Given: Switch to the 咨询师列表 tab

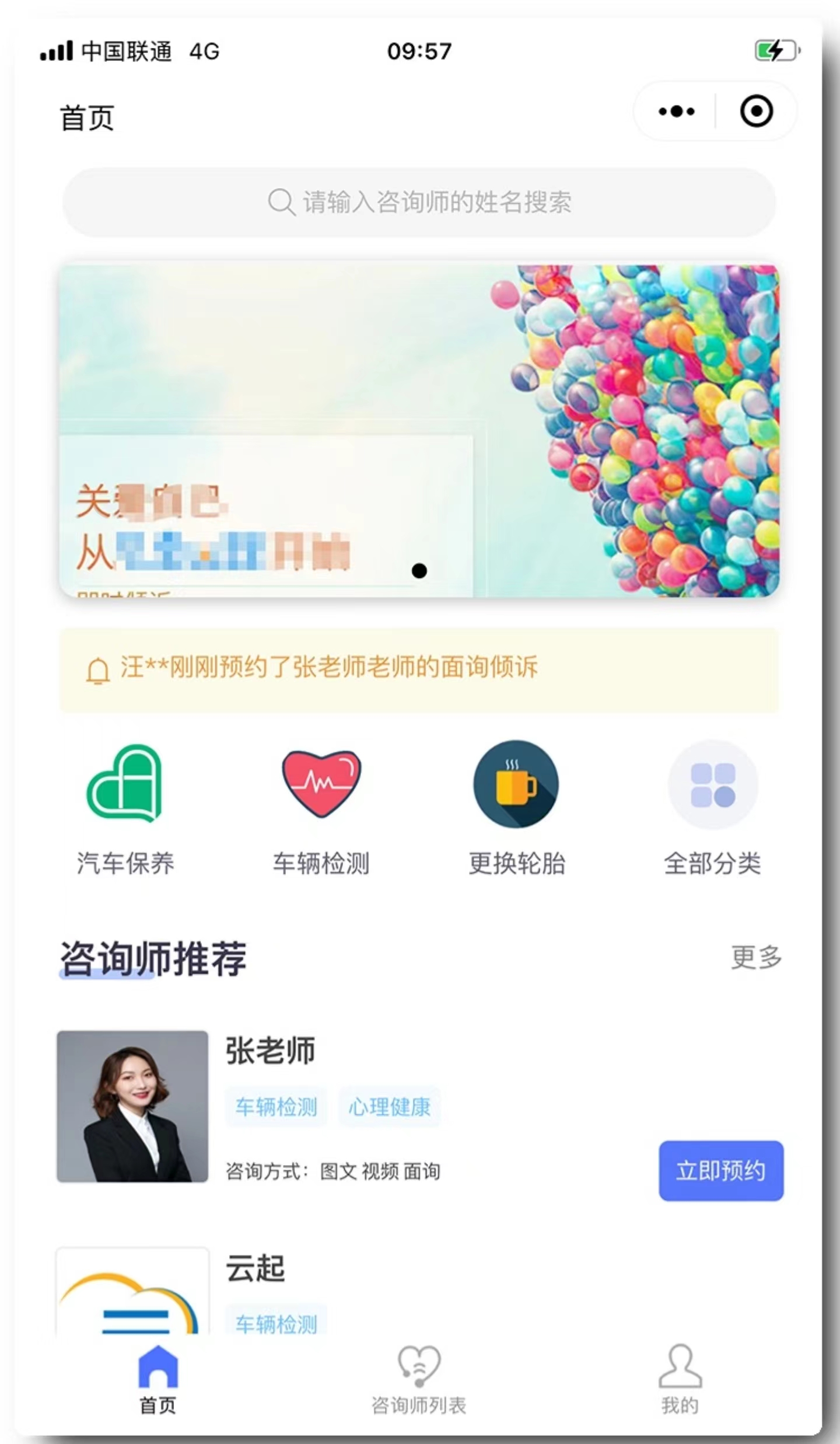Looking at the screenshot, I should pos(419,1379).
